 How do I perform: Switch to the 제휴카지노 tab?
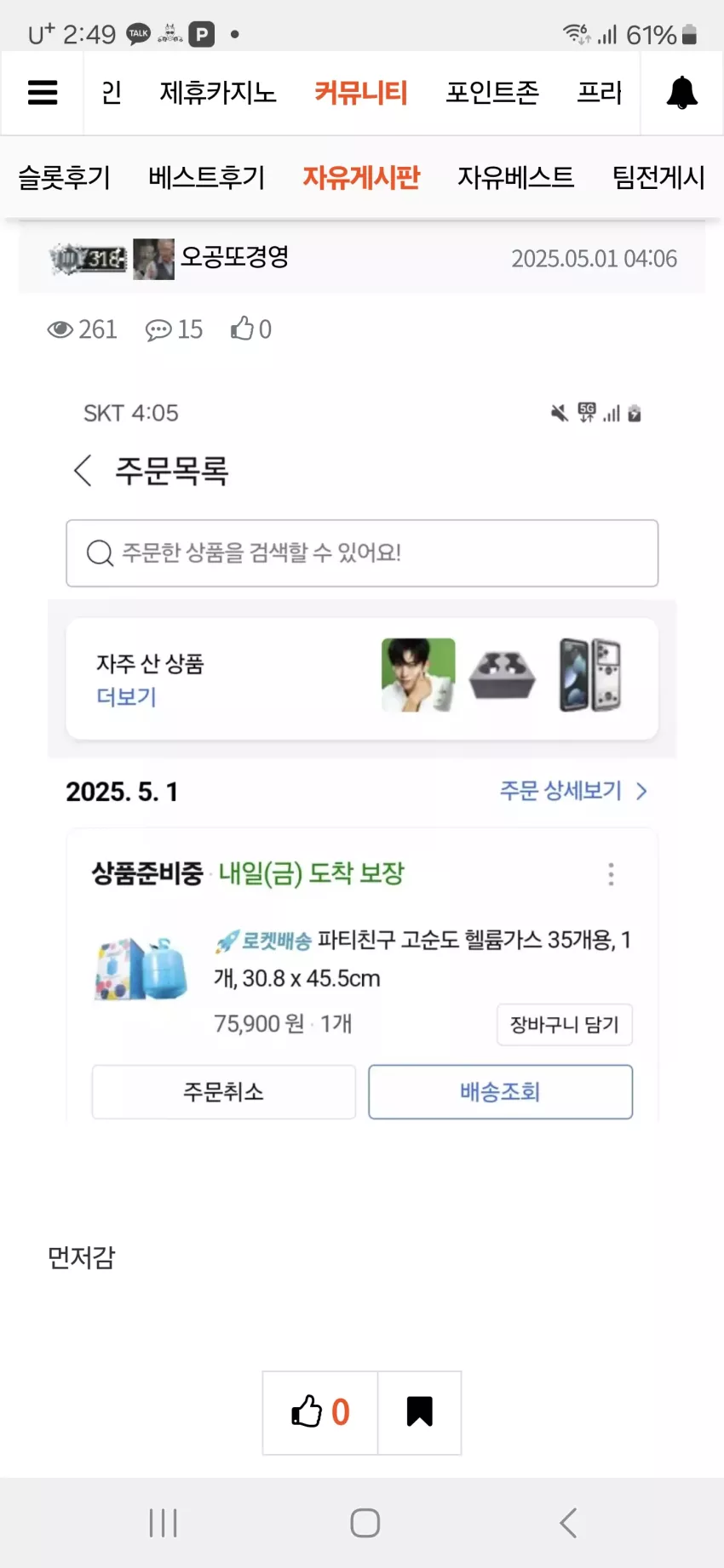(218, 92)
